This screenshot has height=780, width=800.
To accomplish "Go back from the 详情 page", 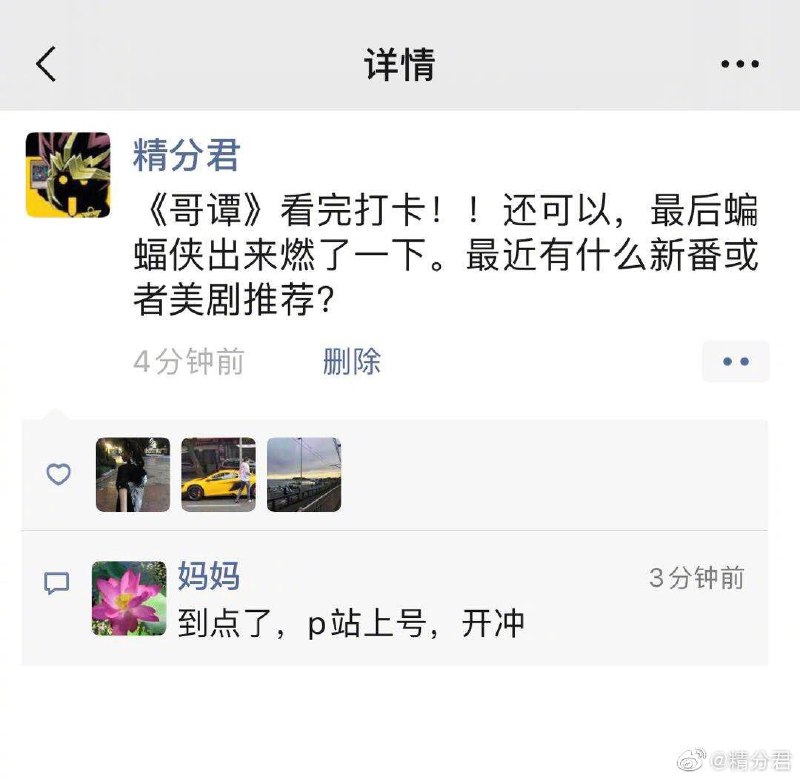I will point(46,65).
